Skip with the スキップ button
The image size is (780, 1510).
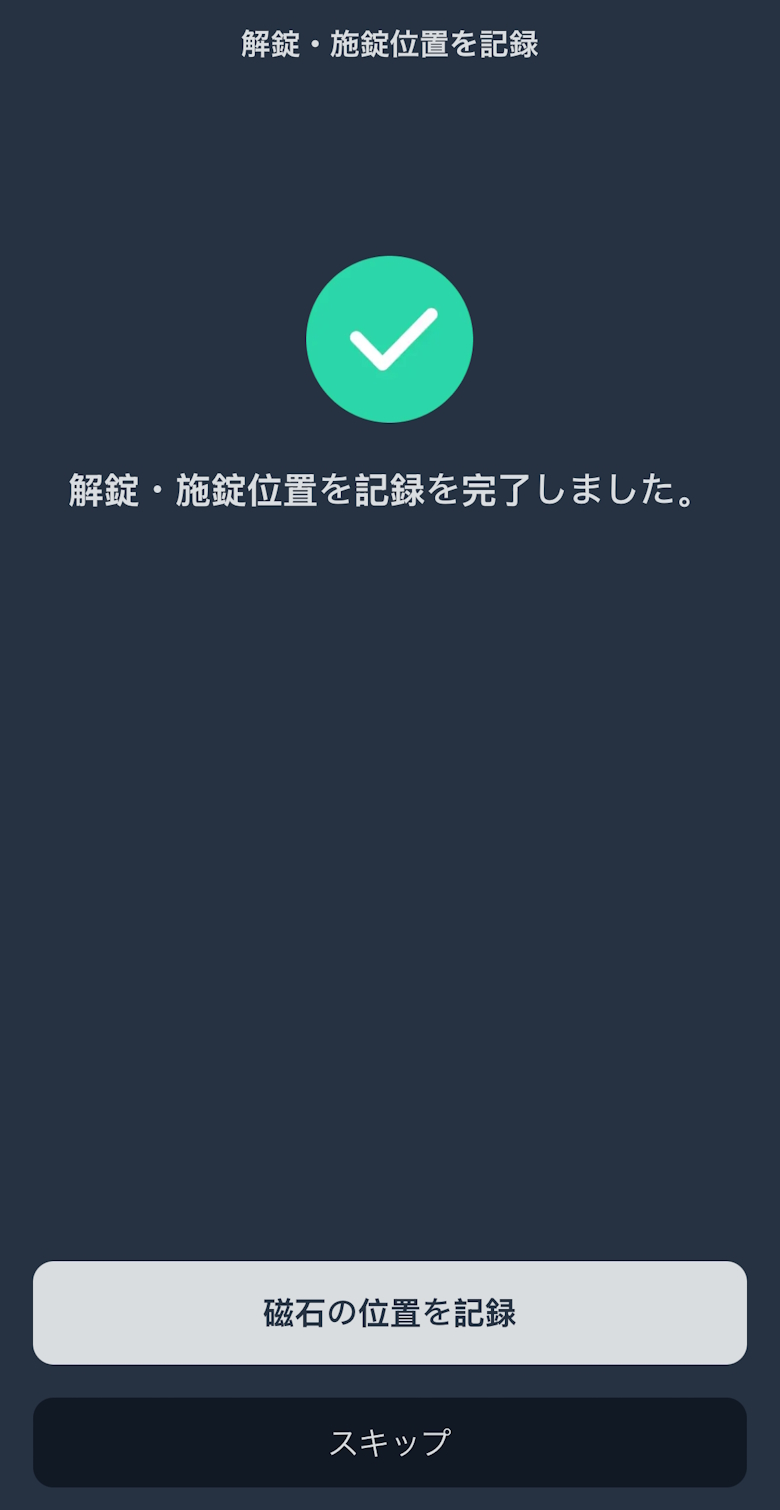(390, 1442)
